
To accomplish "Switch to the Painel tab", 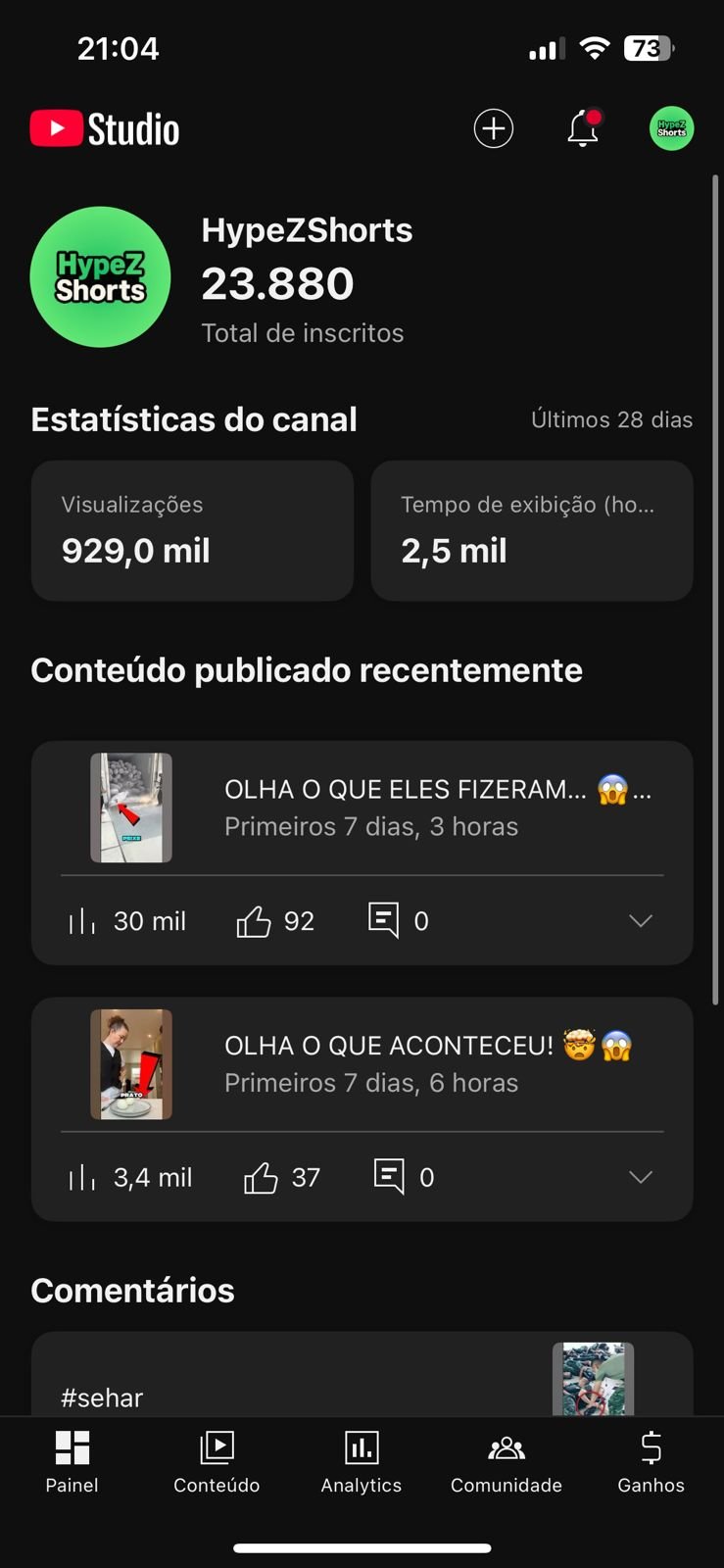I will click(72, 1461).
